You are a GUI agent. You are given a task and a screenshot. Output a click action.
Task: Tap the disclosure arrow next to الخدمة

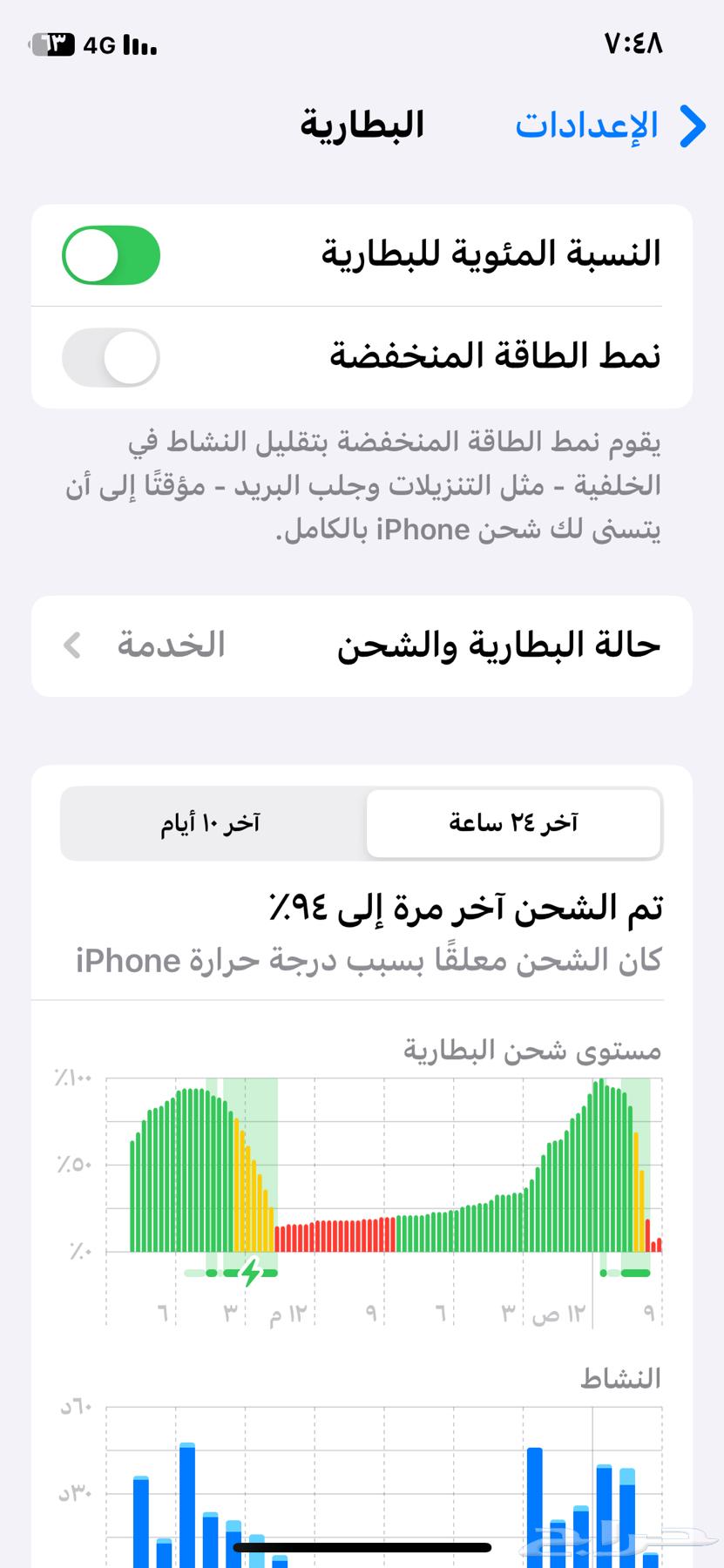[x=71, y=645]
